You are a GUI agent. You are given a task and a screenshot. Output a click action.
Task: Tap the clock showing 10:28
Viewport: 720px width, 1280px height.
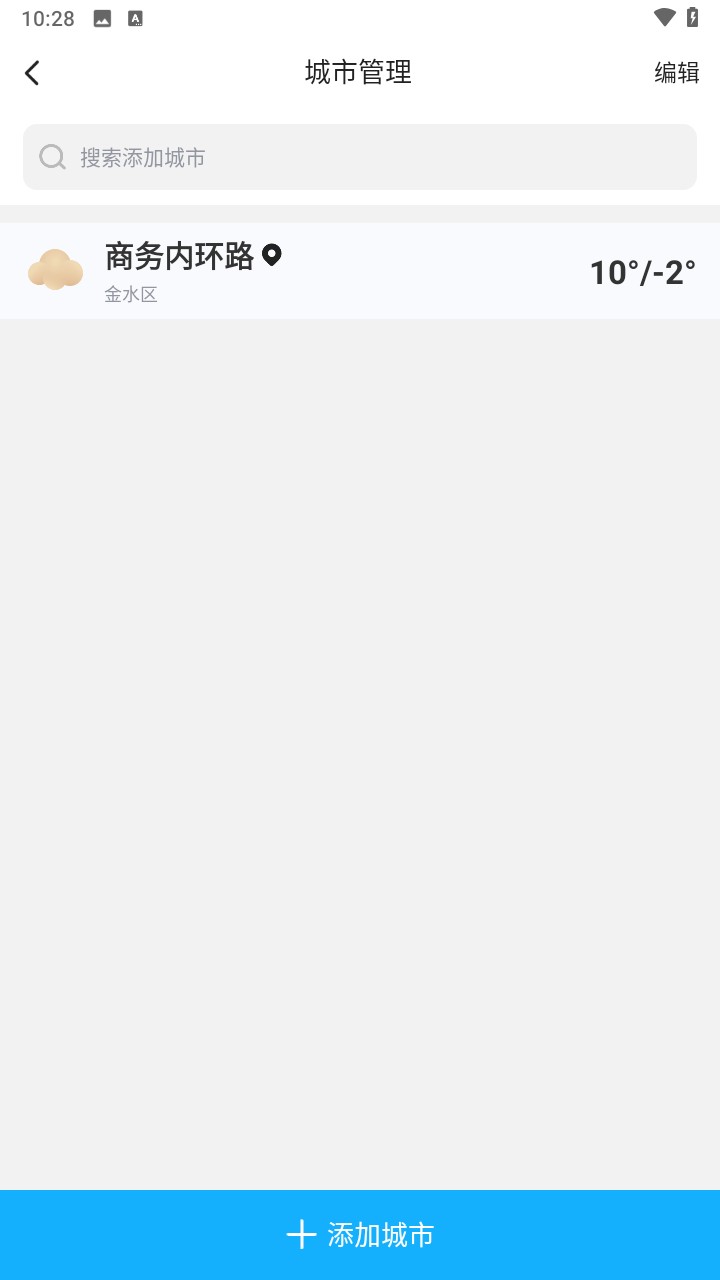(48, 17)
